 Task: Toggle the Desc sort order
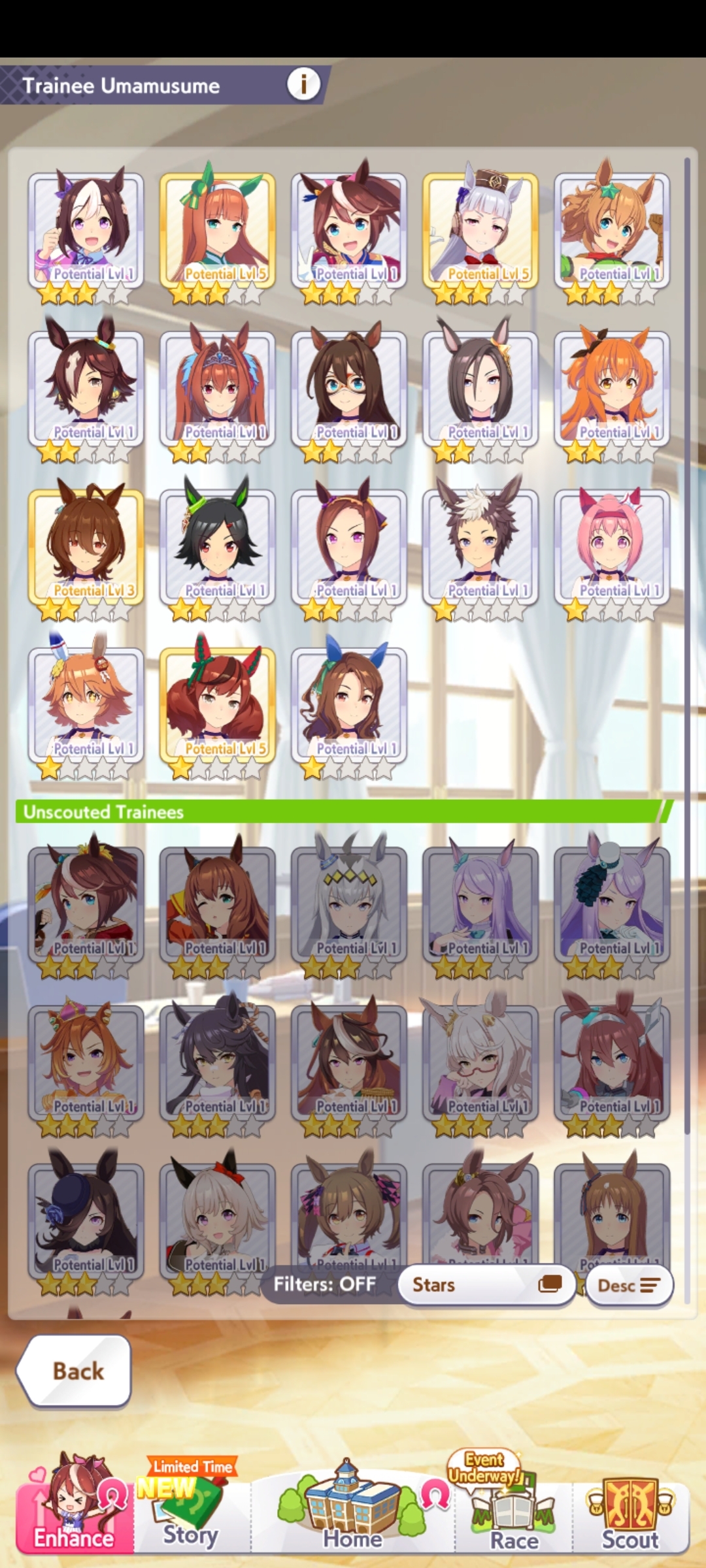pyautogui.click(x=629, y=1285)
